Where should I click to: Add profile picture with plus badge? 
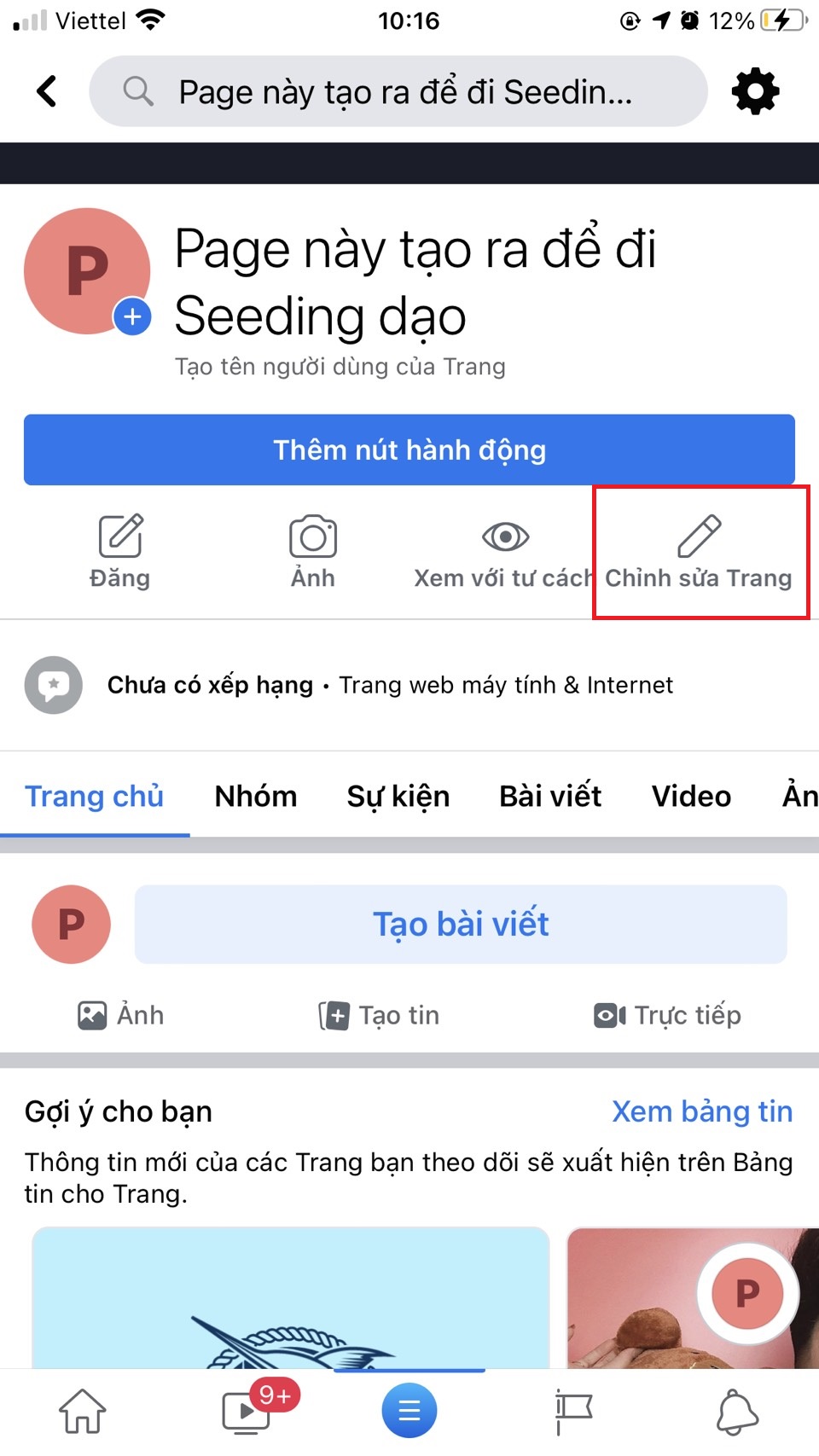click(x=132, y=317)
